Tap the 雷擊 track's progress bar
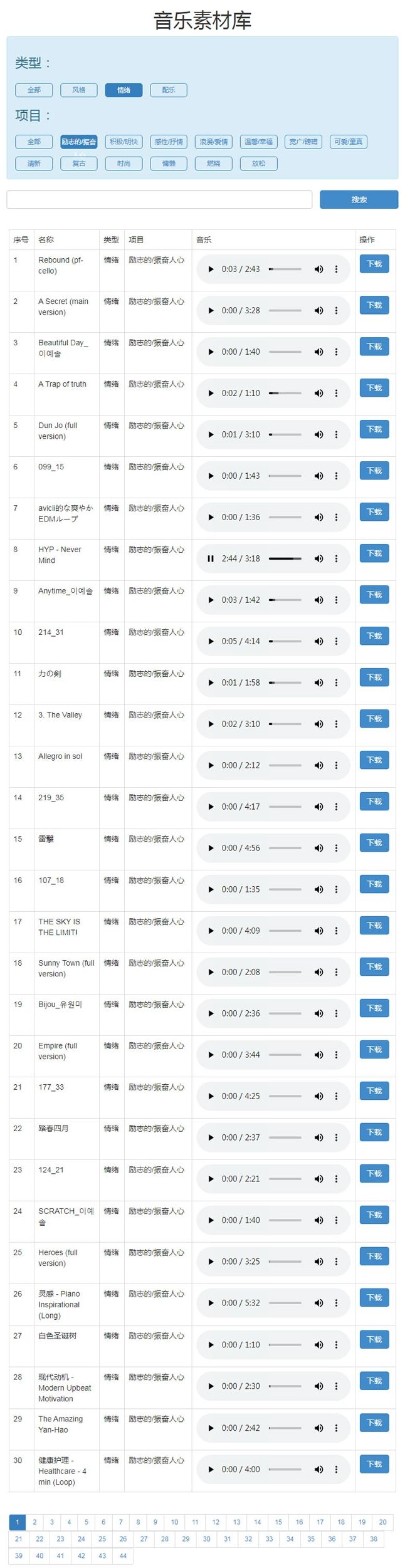The height and width of the screenshot is (1568, 405). (285, 849)
